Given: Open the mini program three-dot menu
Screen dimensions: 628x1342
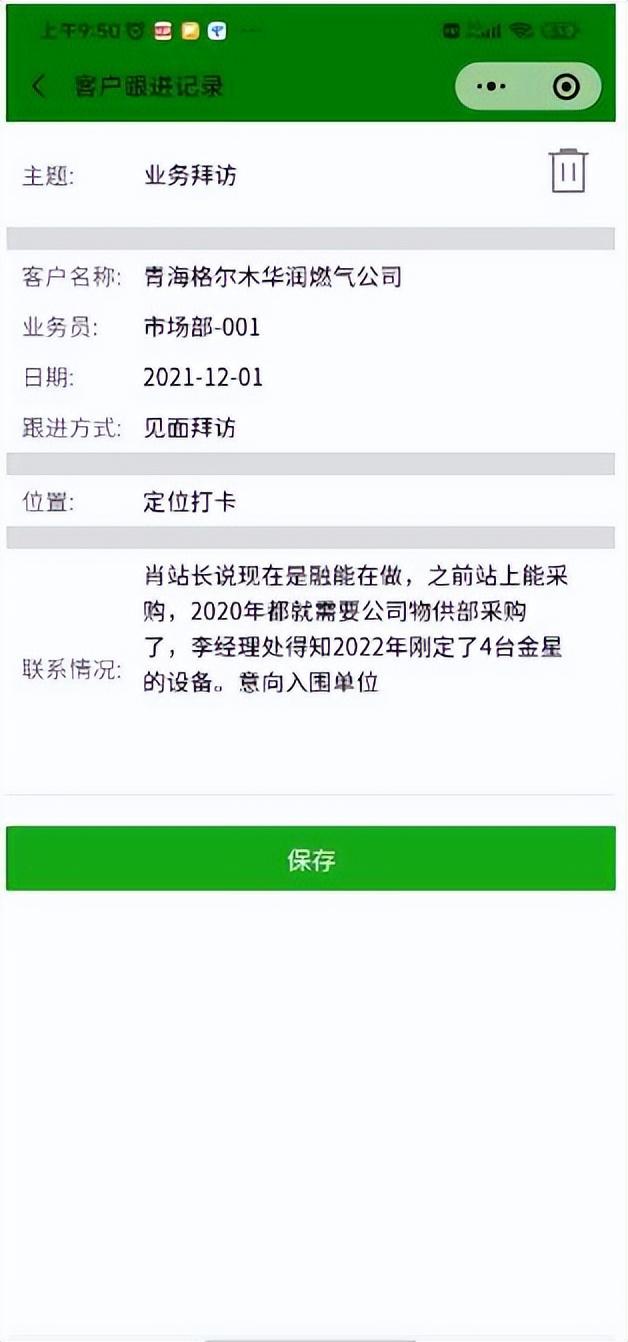Looking at the screenshot, I should 491,87.
